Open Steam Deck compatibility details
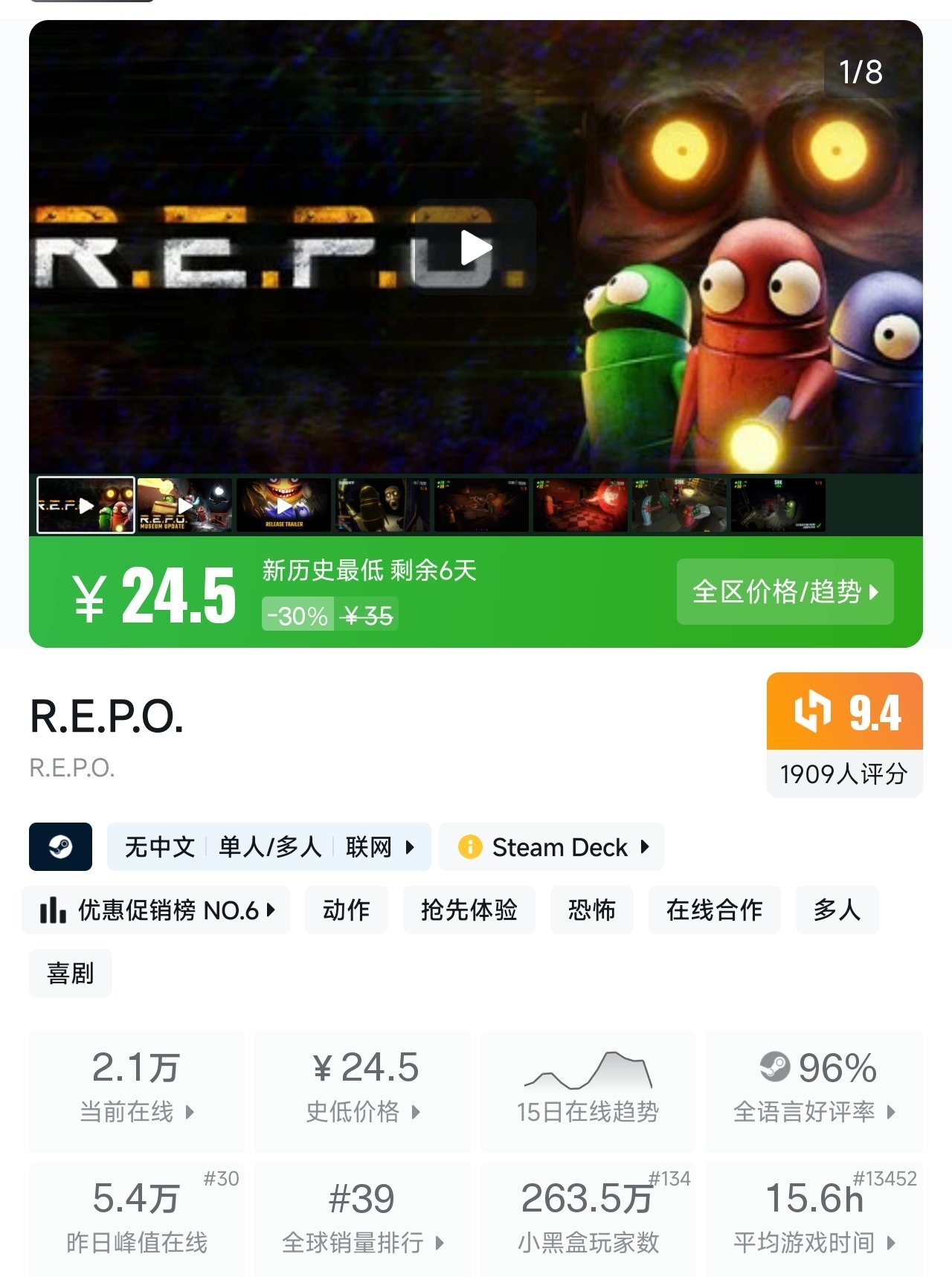Screen dimensions: 952x1277 (551, 846)
